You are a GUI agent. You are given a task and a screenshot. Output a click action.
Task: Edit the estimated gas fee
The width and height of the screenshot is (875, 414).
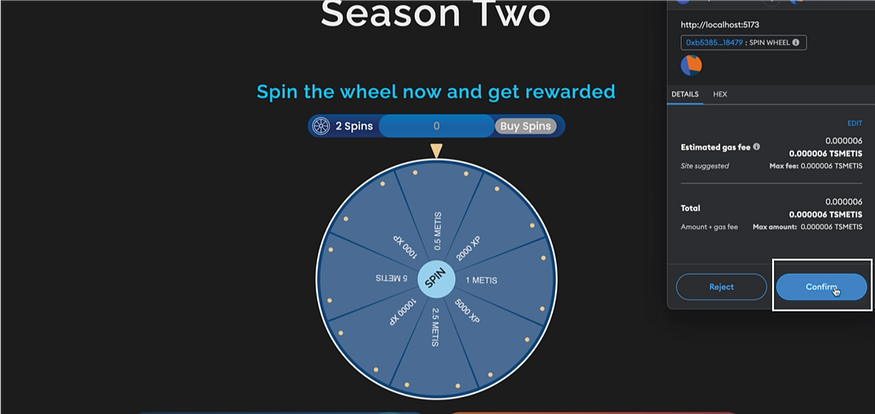coord(854,123)
